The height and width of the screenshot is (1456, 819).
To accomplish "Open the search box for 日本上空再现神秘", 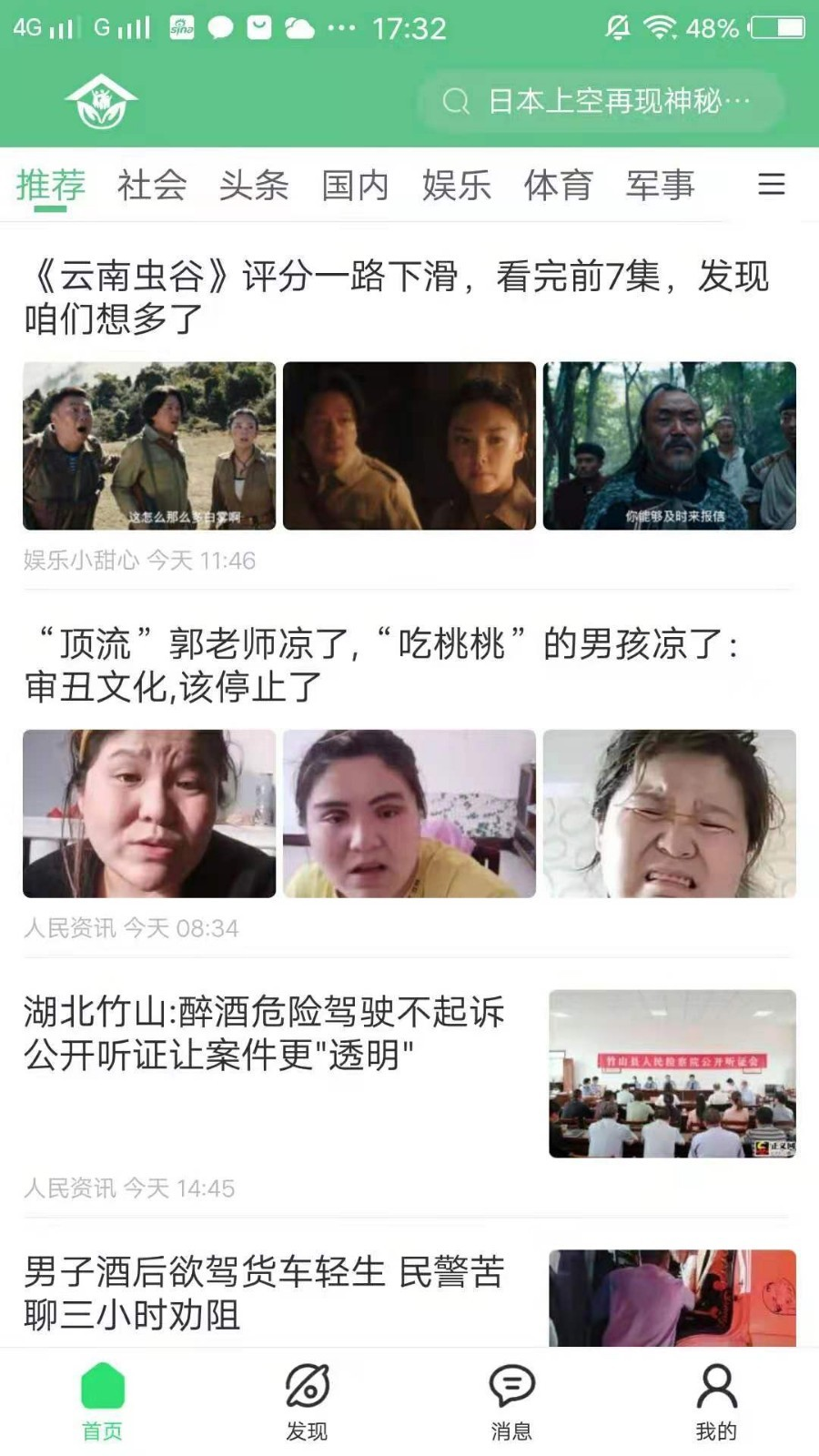I will (x=601, y=101).
